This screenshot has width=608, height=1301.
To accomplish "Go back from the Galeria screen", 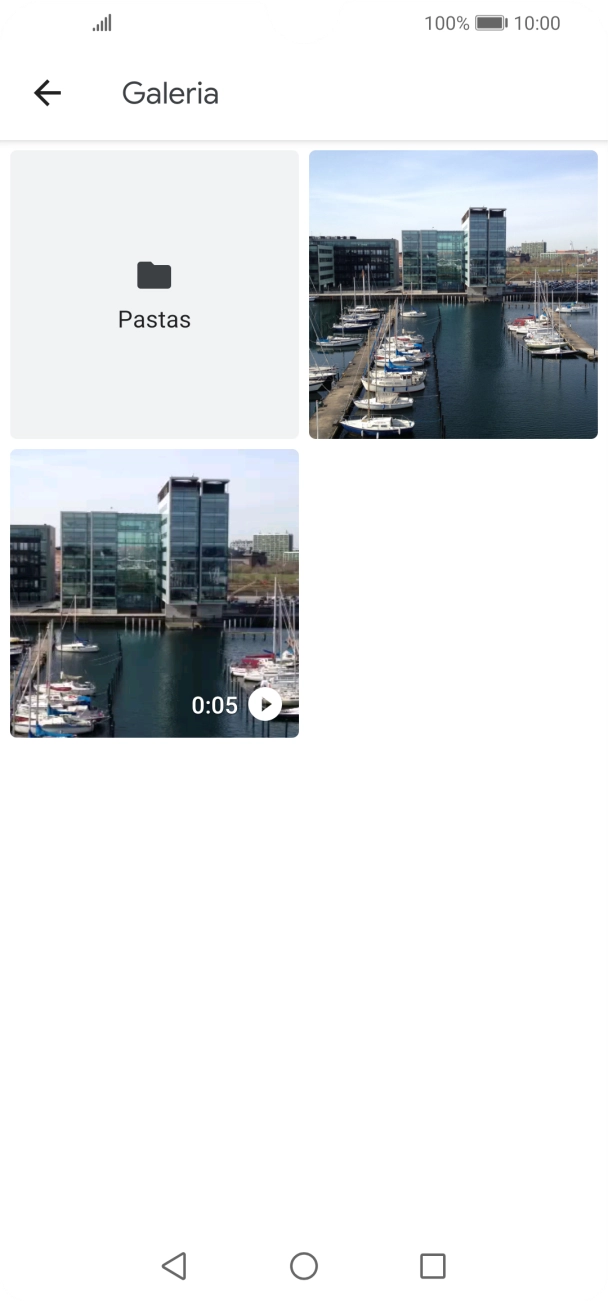I will (x=47, y=93).
